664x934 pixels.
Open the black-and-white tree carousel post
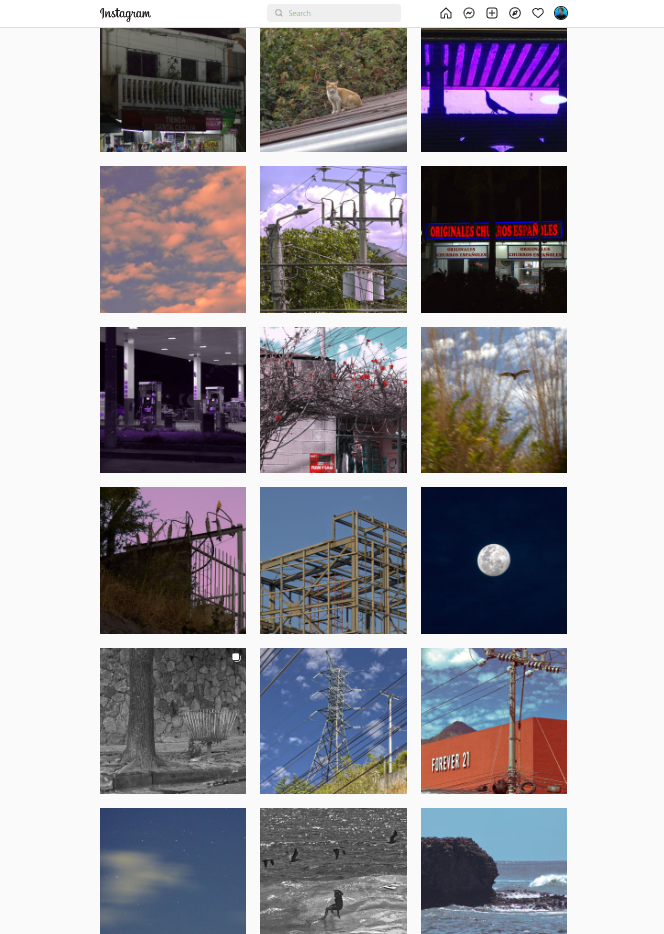(173, 721)
